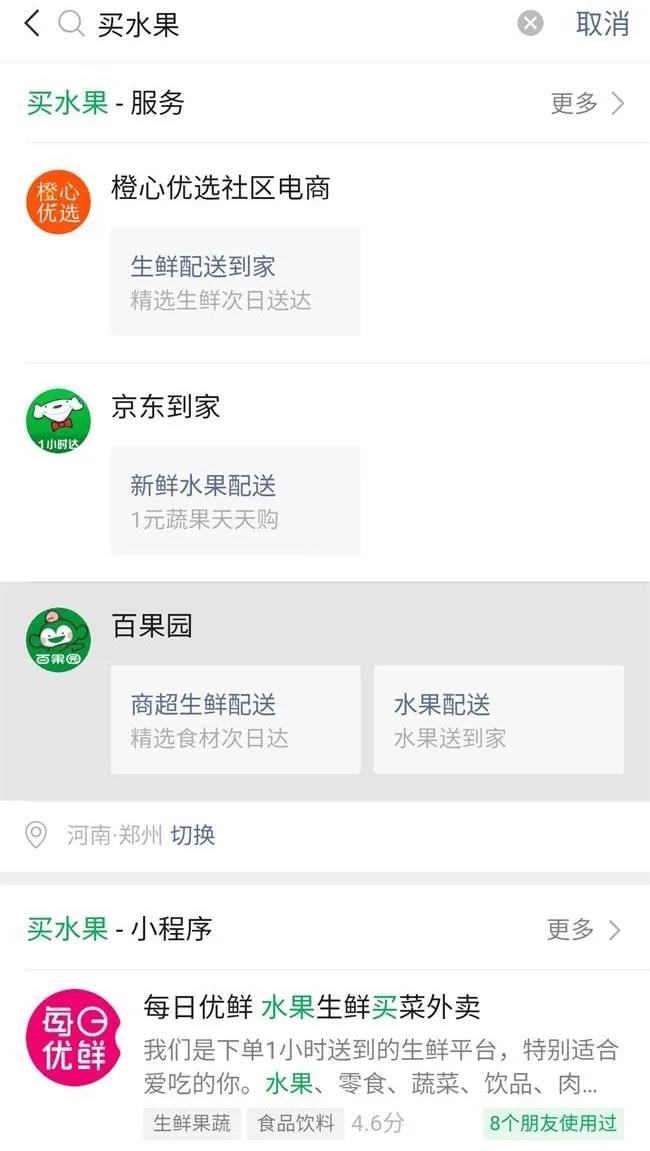Choose 商超生鲜配送 under 百果园
The height and width of the screenshot is (1151, 650).
pyautogui.click(x=235, y=719)
